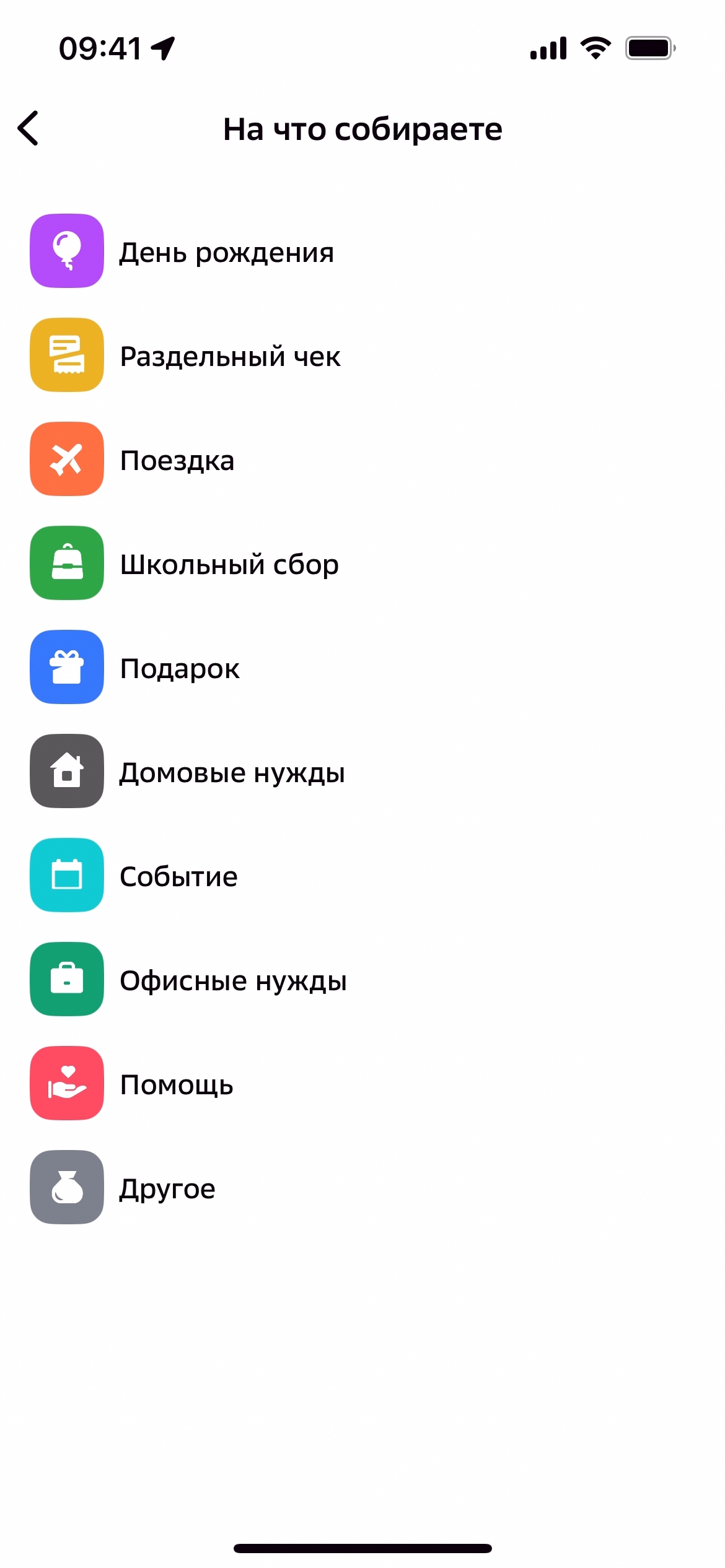Choose the Подарок category
Image resolution: width=725 pixels, height=1568 pixels.
coord(180,668)
